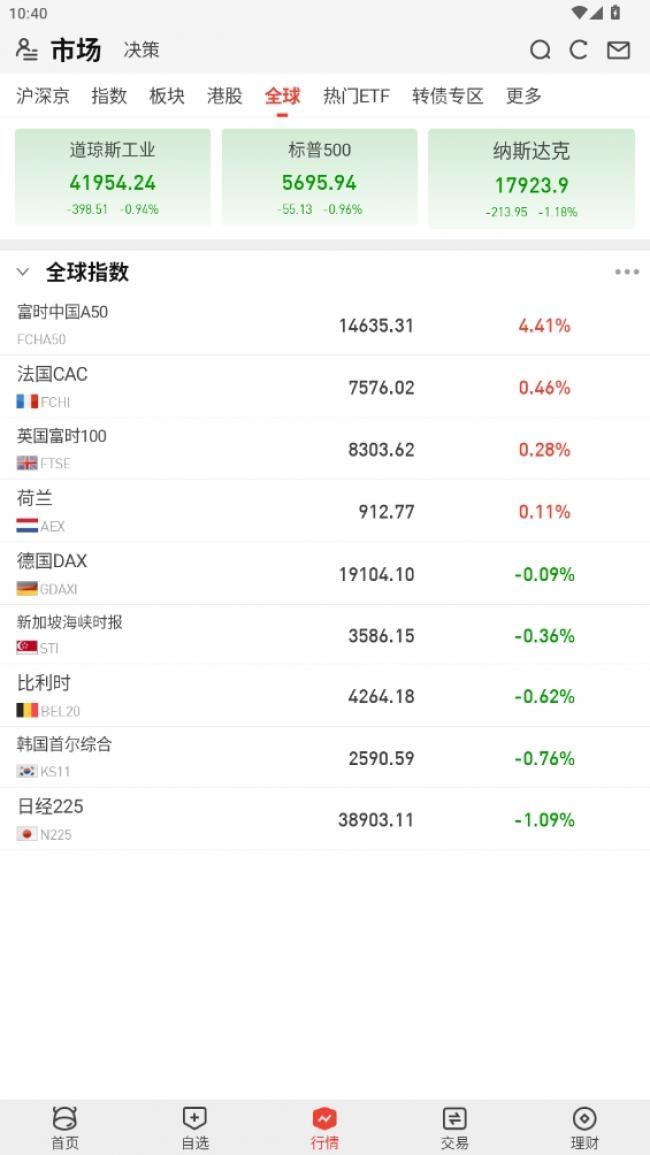Go to the 理财 bottom tab
650x1155 pixels.
pyautogui.click(x=584, y=1128)
